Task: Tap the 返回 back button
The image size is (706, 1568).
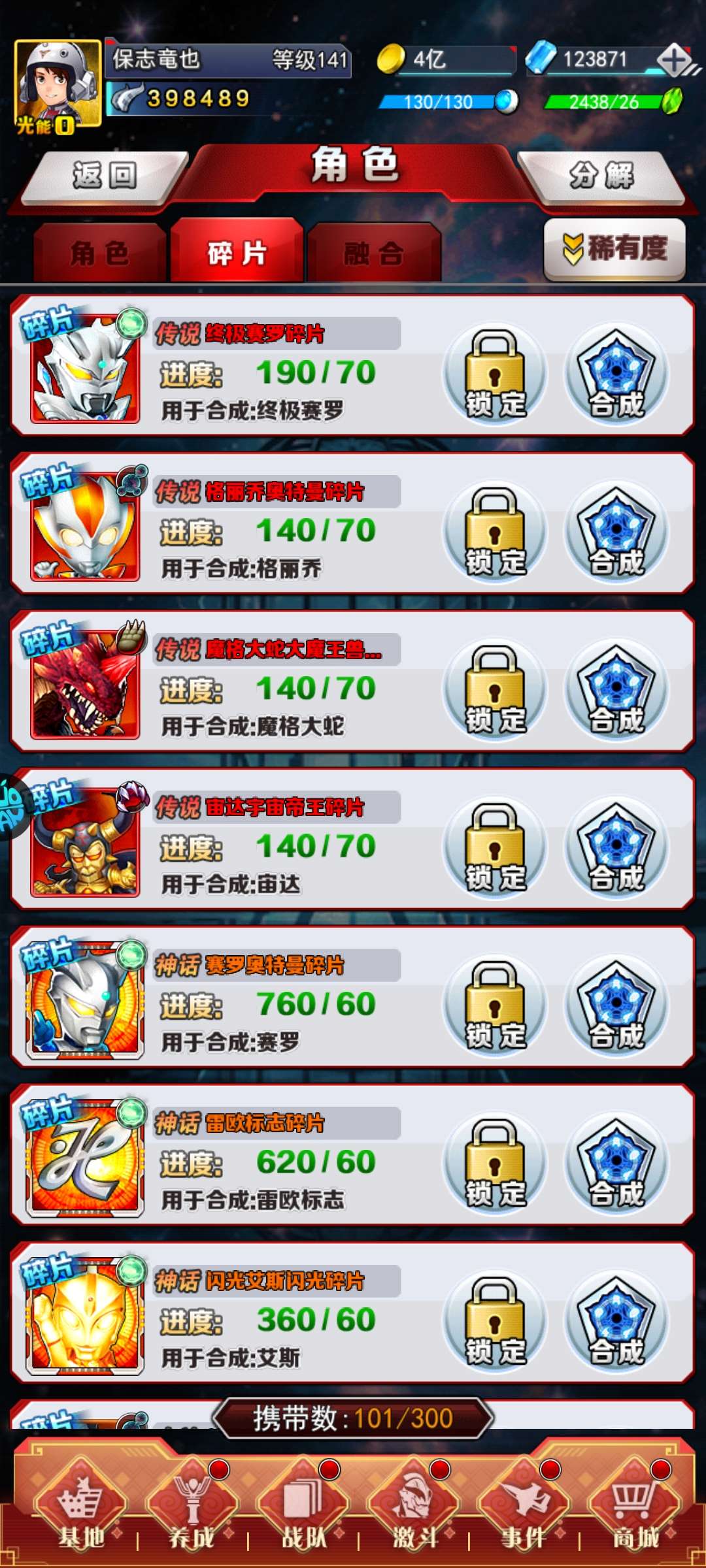Action: pyautogui.click(x=105, y=176)
